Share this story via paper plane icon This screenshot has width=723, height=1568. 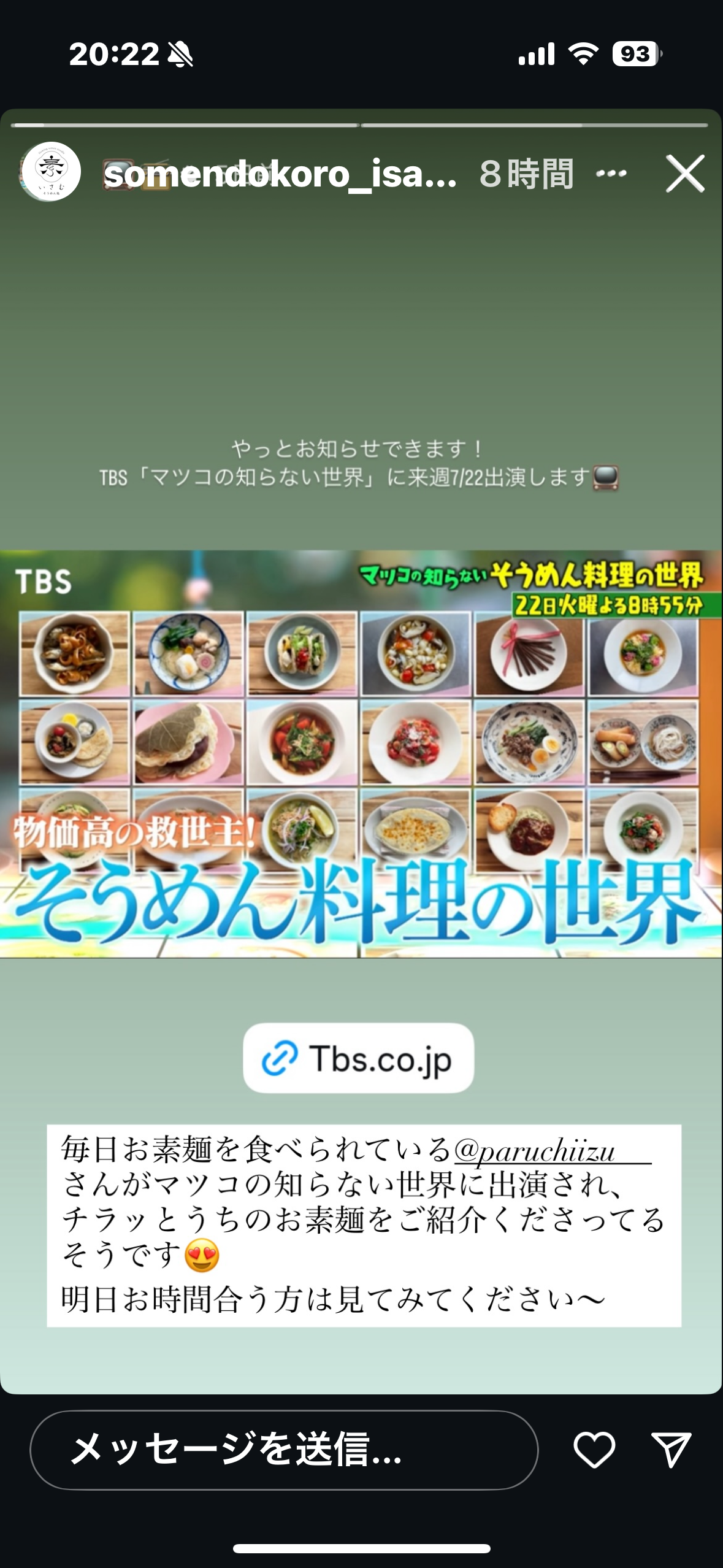(670, 1450)
